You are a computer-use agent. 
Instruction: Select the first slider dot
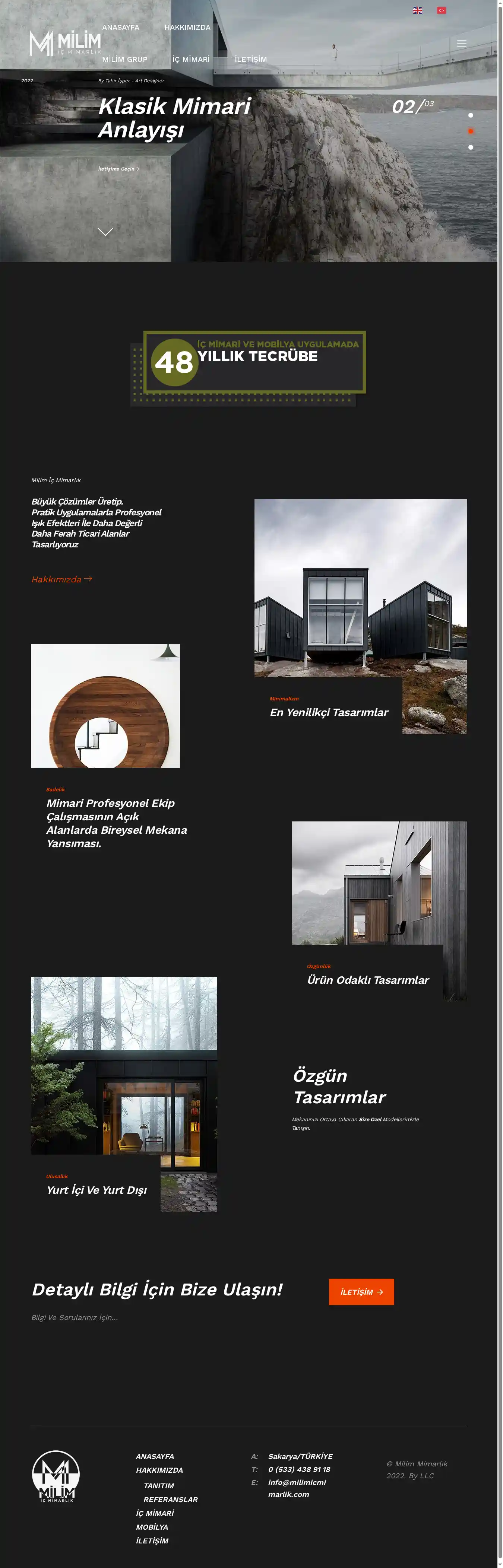click(x=470, y=115)
